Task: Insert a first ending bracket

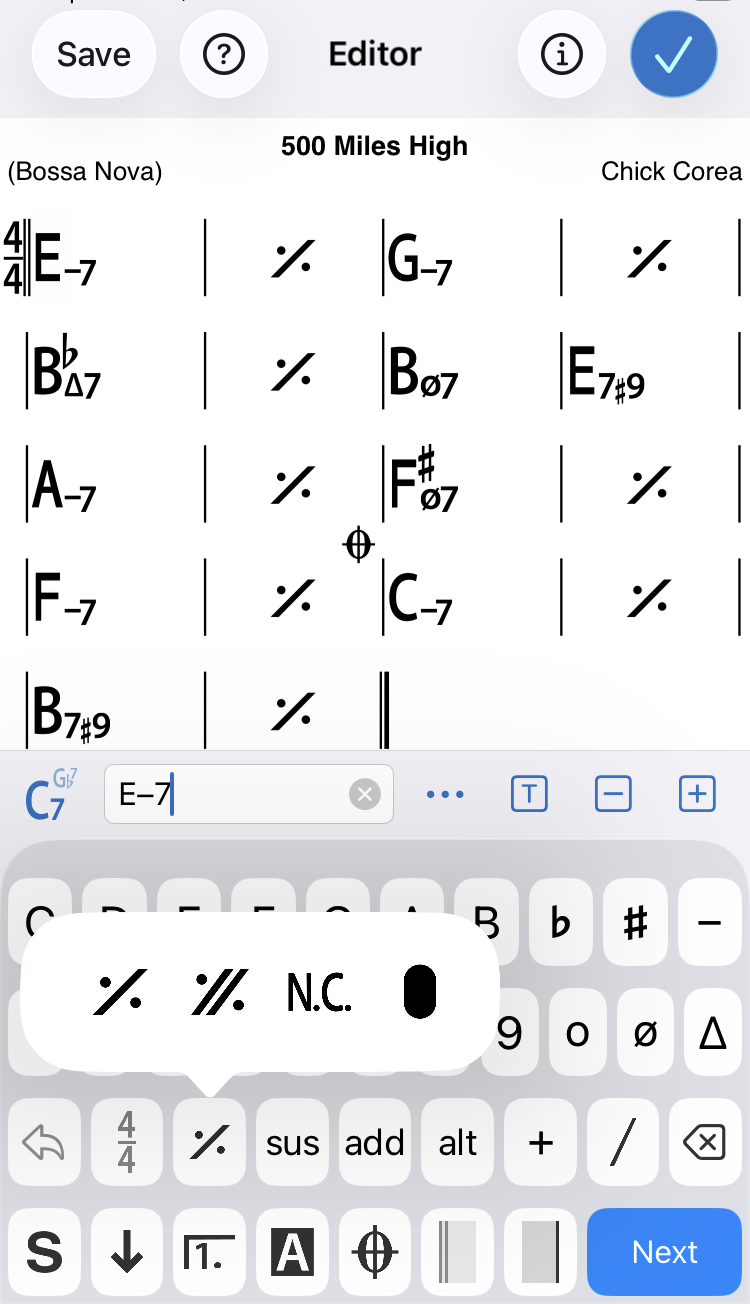Action: [x=209, y=1252]
